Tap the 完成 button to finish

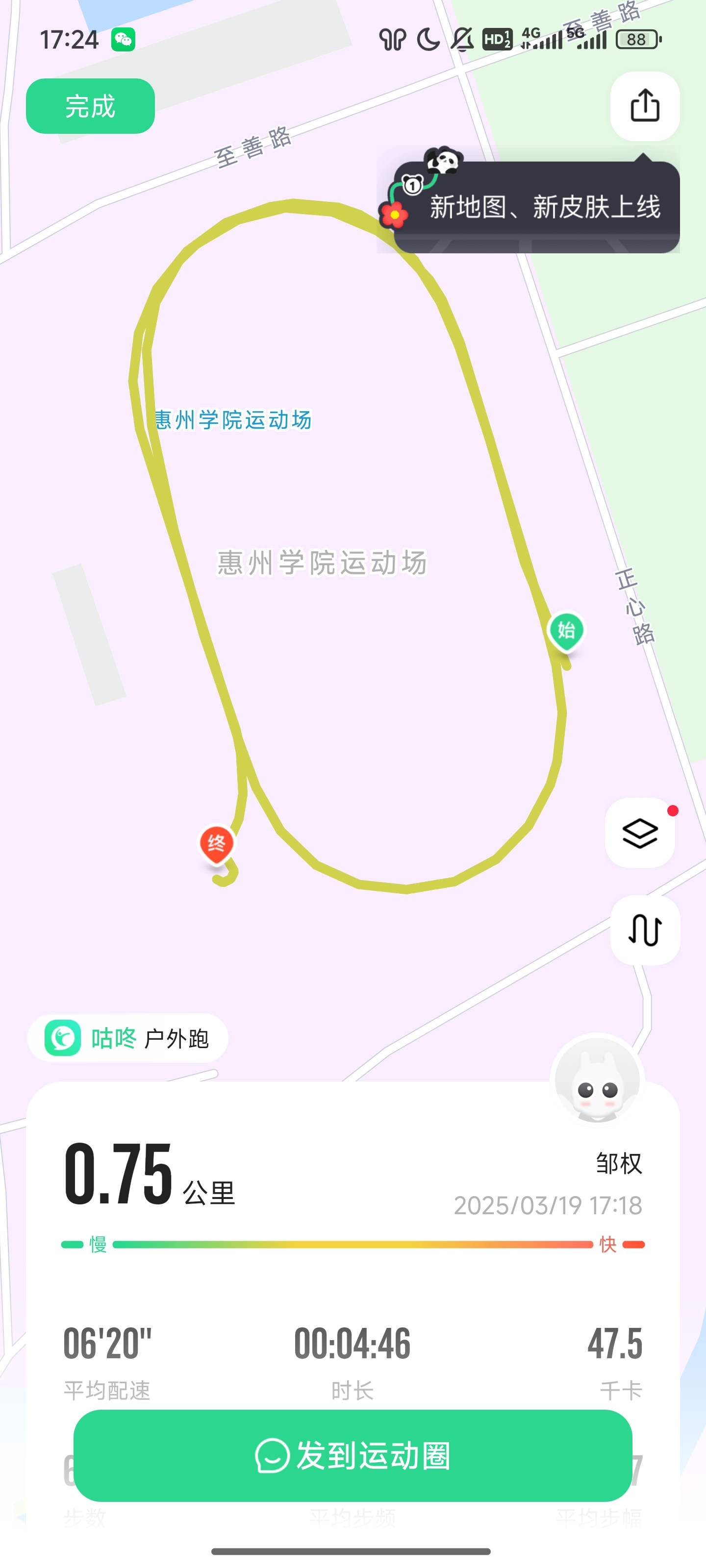90,106
